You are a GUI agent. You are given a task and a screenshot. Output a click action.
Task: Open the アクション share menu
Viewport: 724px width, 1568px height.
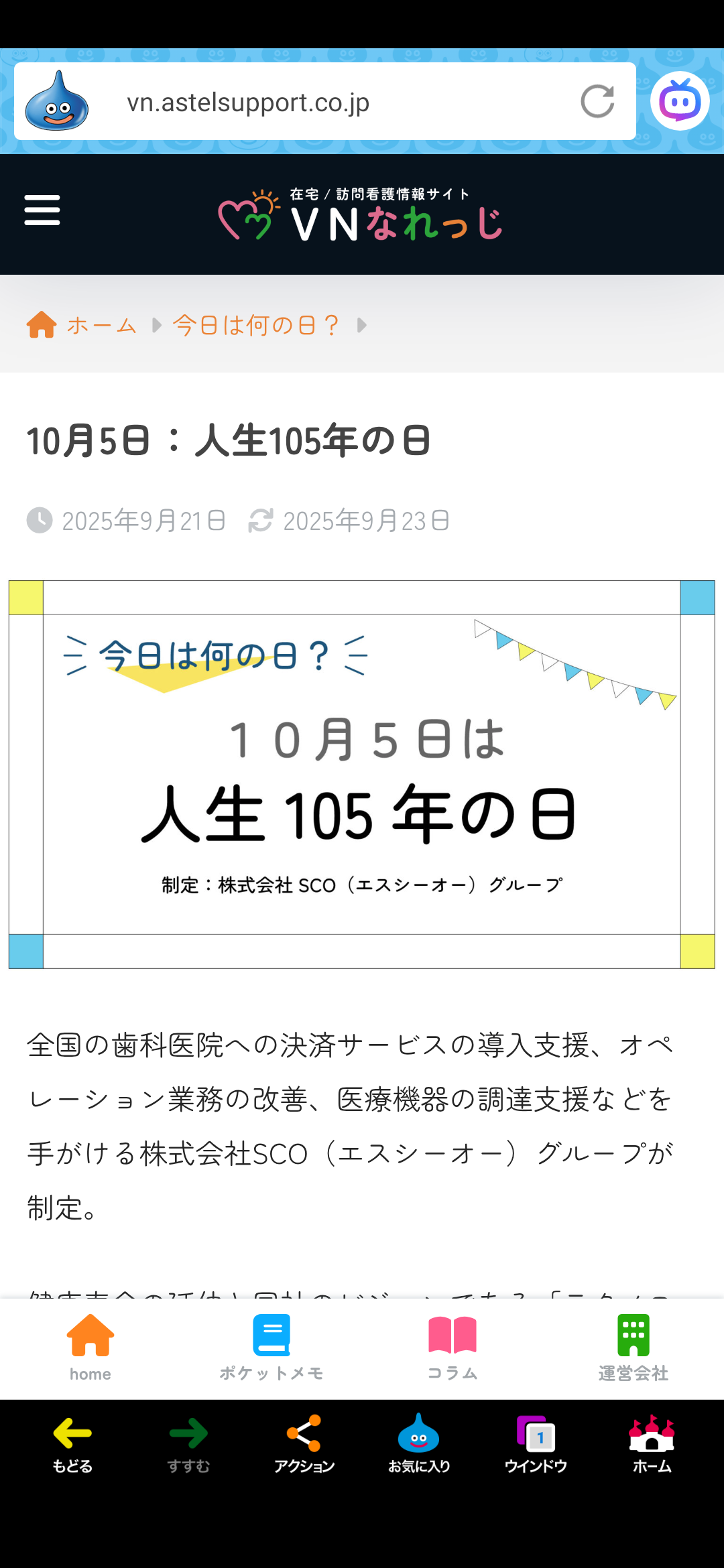[304, 1444]
